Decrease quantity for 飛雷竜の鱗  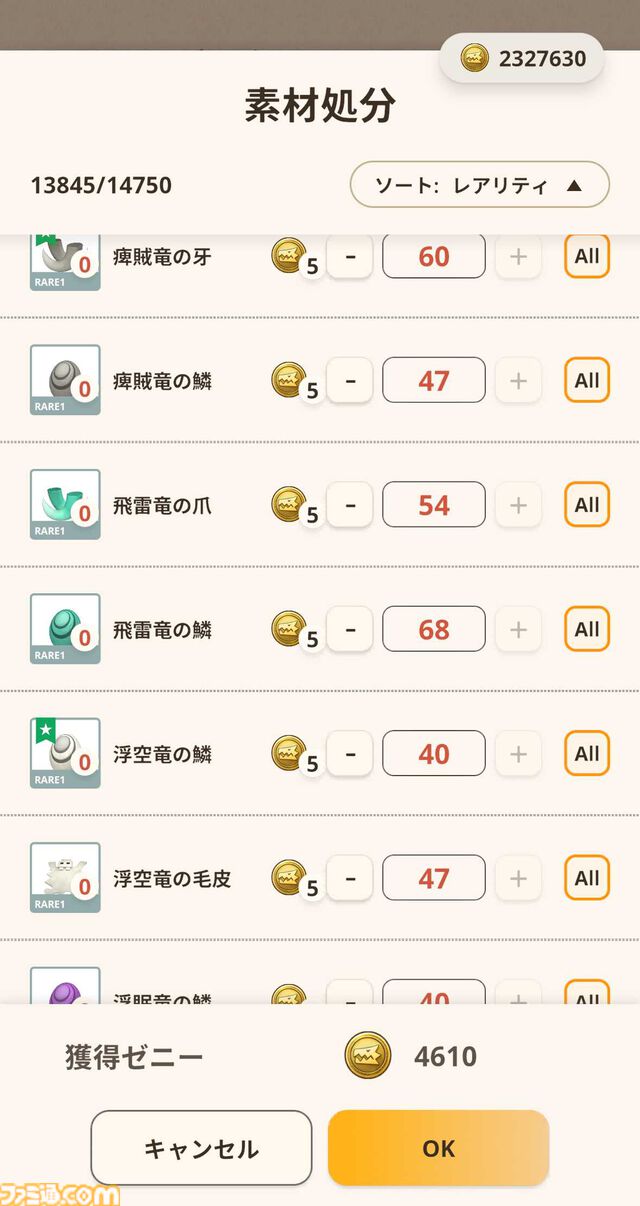coord(350,630)
